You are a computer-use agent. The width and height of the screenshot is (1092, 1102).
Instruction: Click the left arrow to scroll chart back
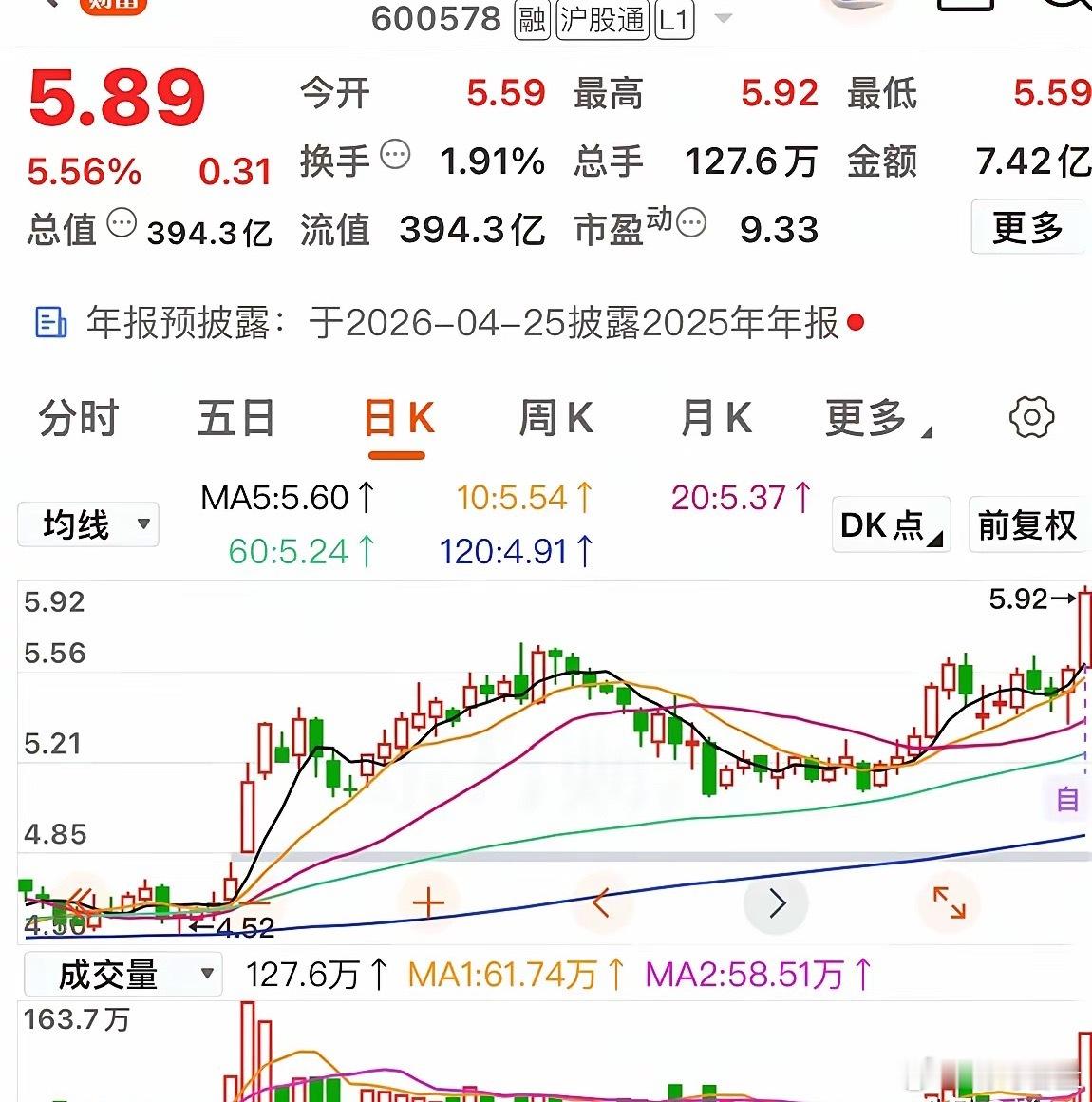coord(601,902)
